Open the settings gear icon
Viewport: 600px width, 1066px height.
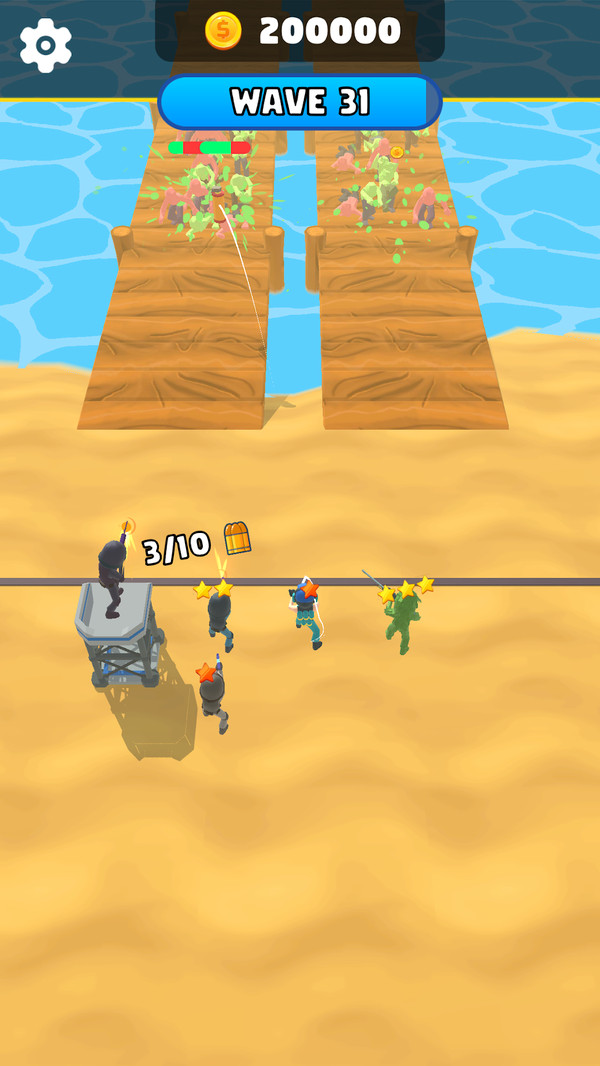(46, 45)
